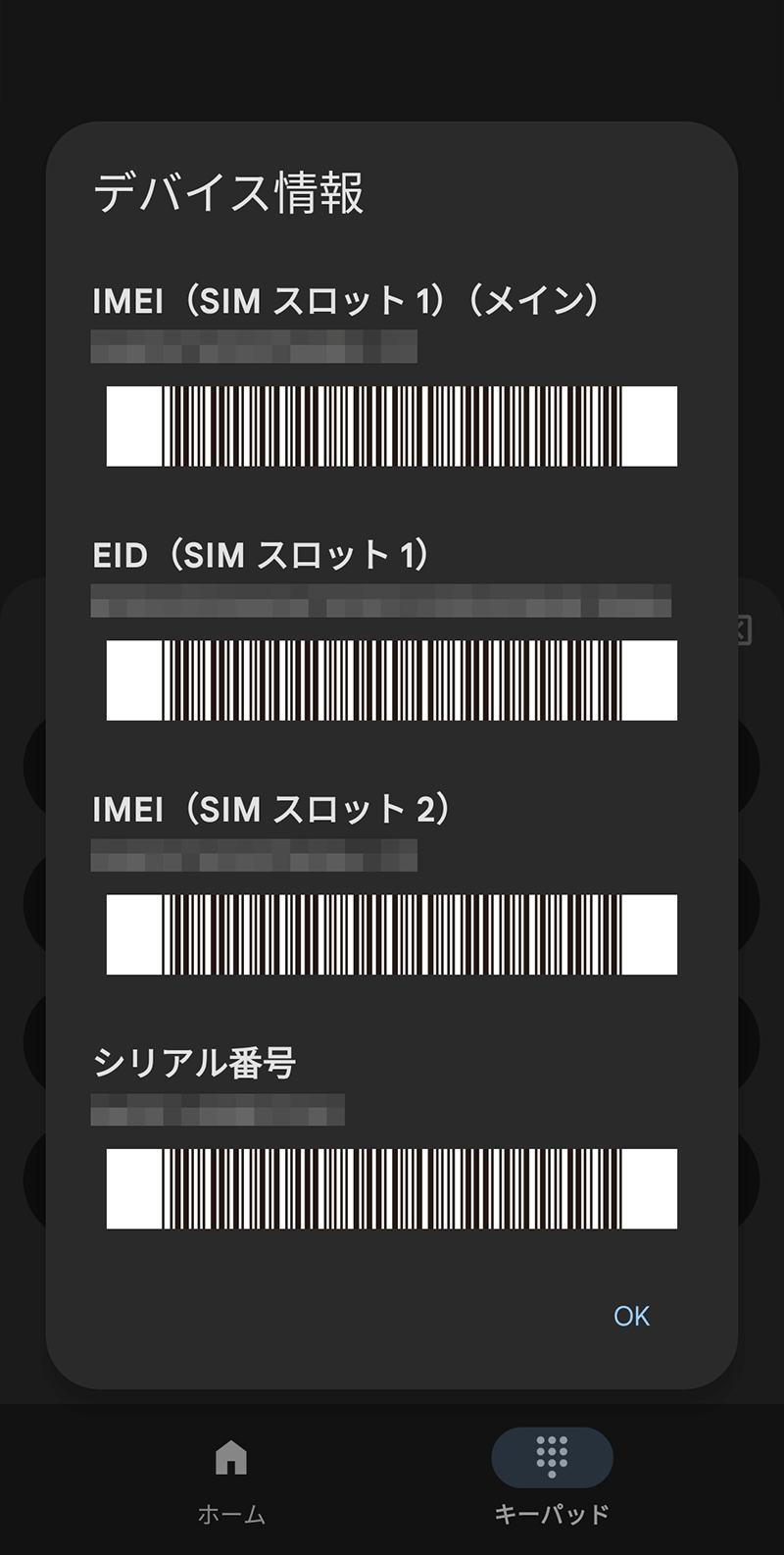Select the キーパッド tab

tap(552, 1479)
